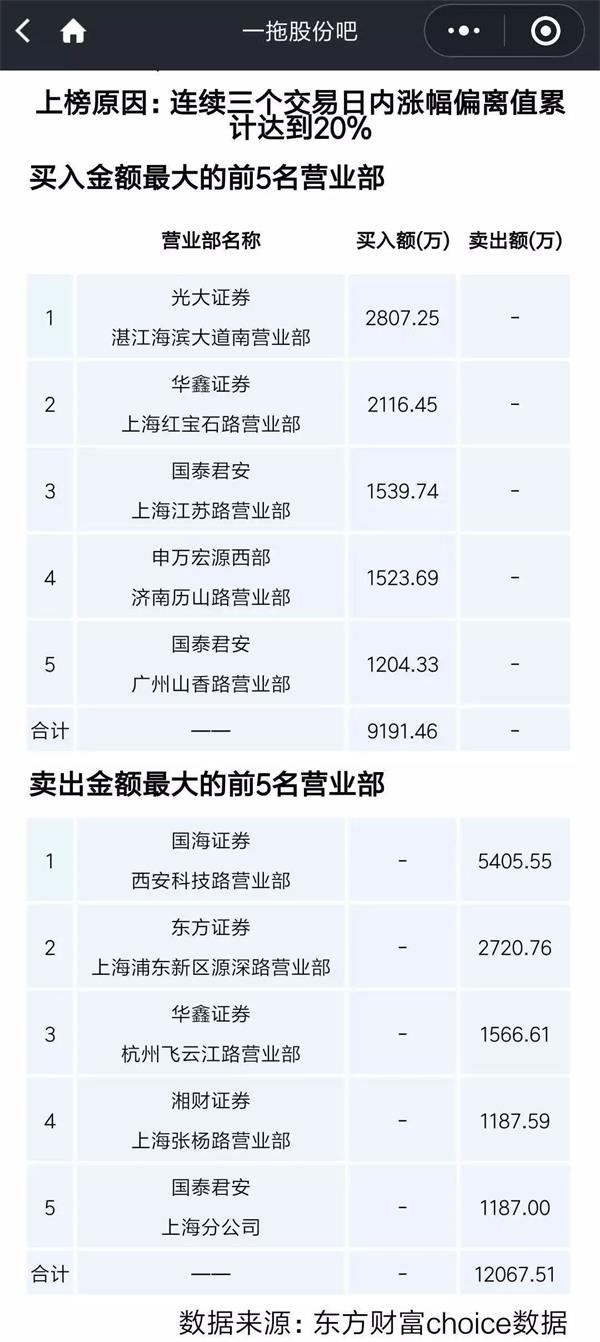Close the mini program with circle button
The height and width of the screenshot is (1342, 600).
point(545,32)
